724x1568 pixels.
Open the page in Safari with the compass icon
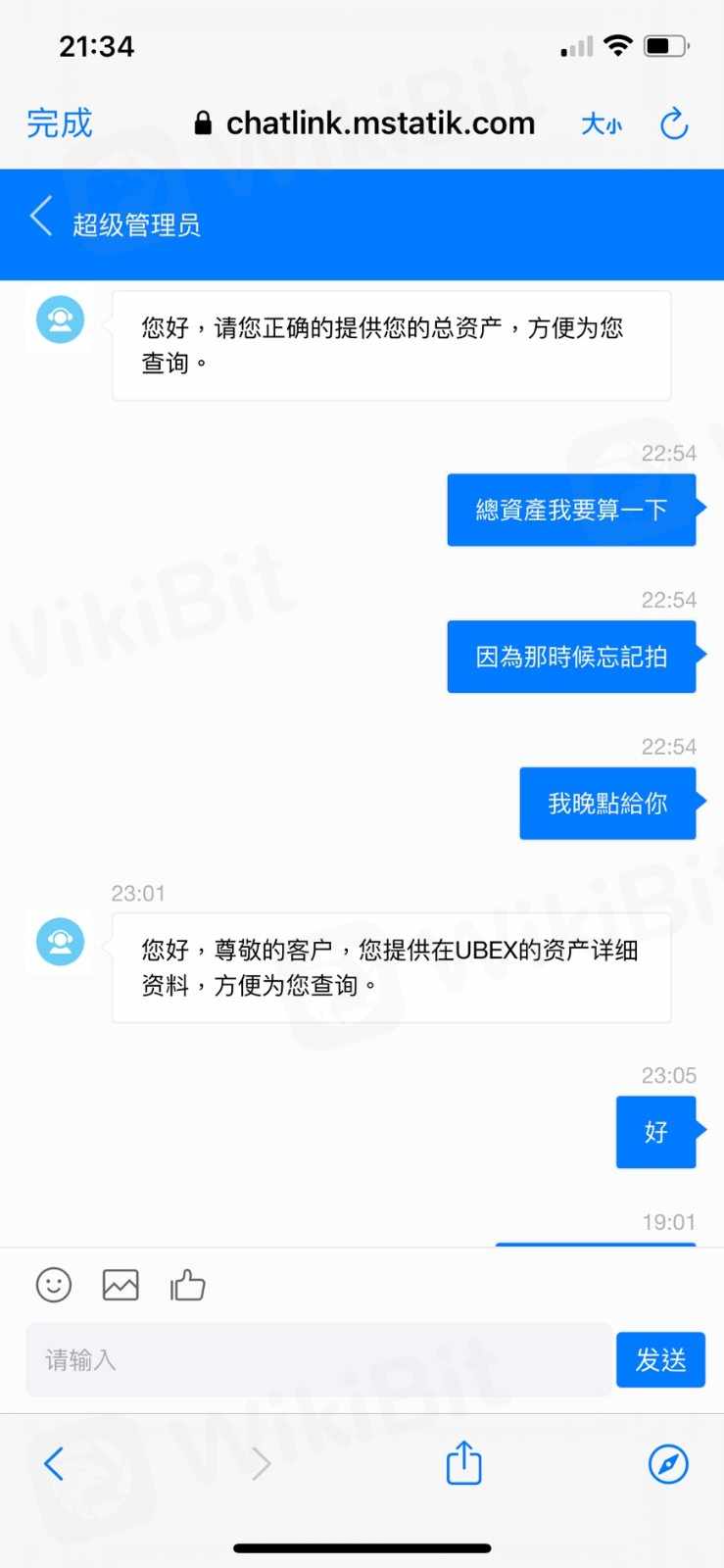668,1464
